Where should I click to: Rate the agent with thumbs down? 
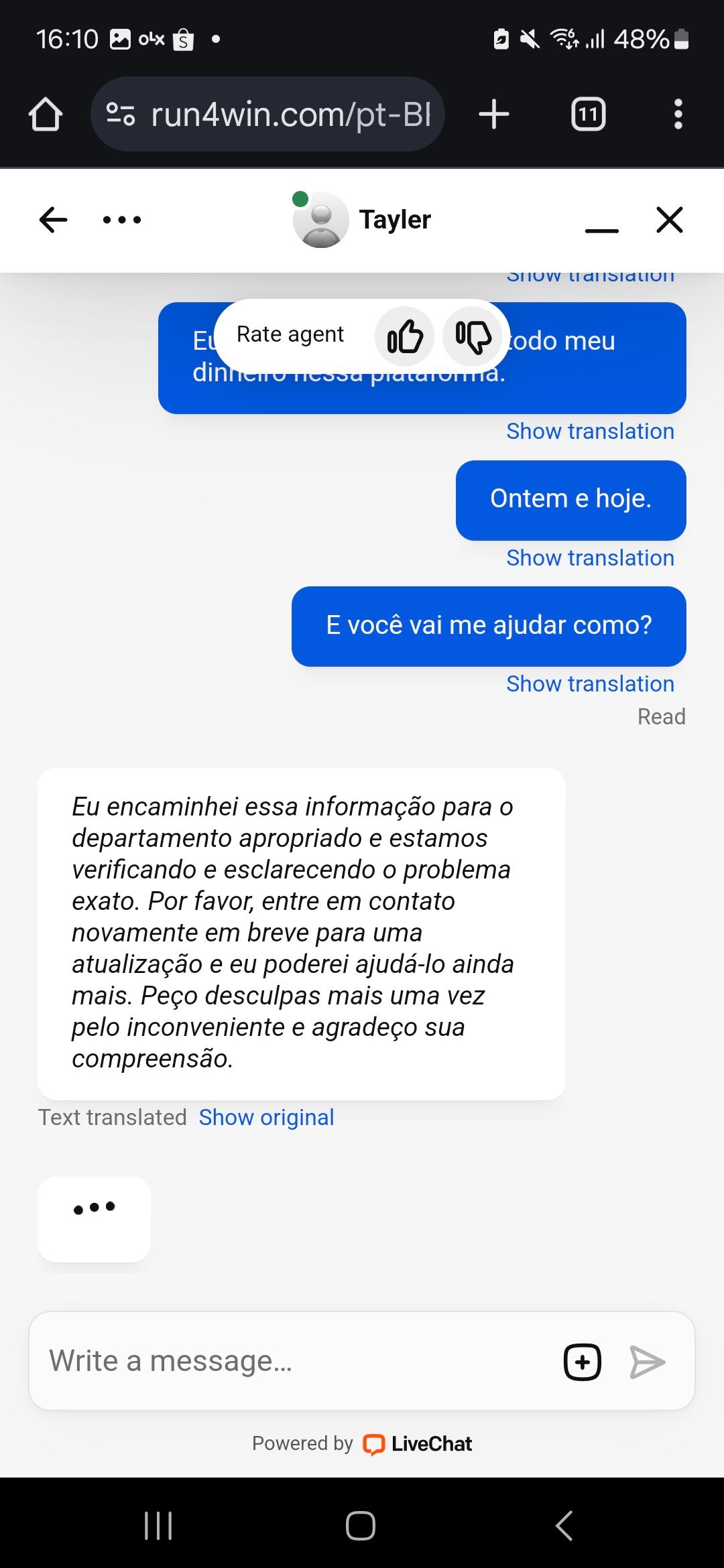click(x=473, y=336)
